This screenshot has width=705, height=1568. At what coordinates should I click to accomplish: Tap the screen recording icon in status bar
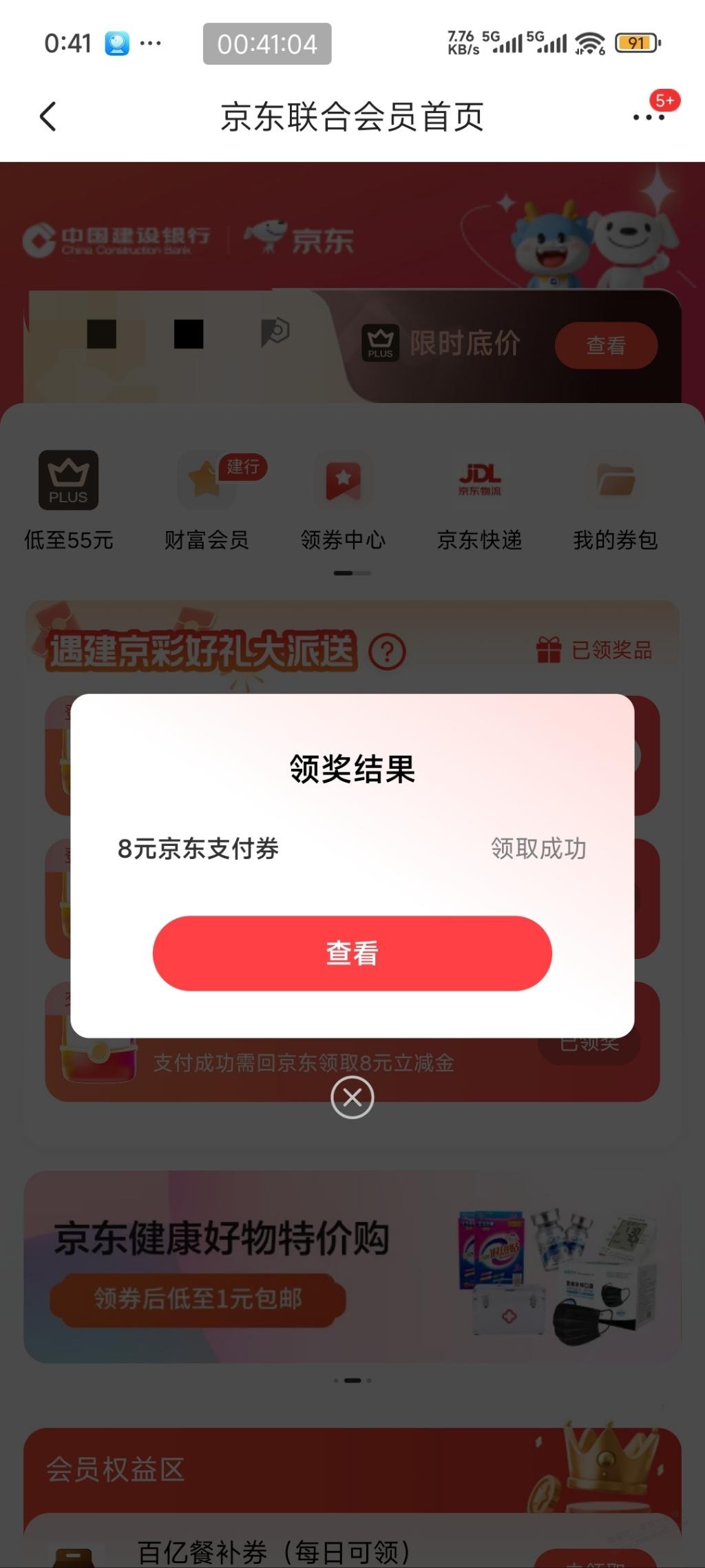pos(116,43)
